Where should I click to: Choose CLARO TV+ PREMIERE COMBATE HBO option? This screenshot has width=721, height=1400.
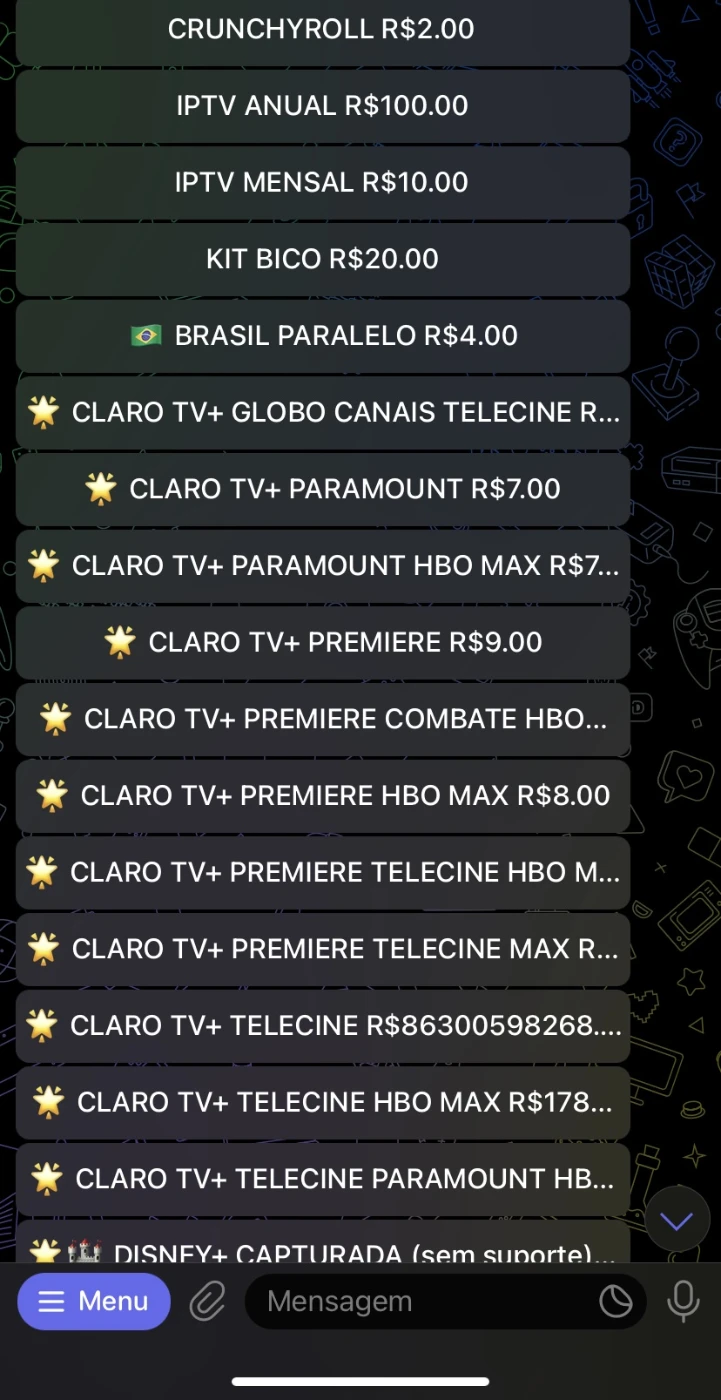point(322,718)
